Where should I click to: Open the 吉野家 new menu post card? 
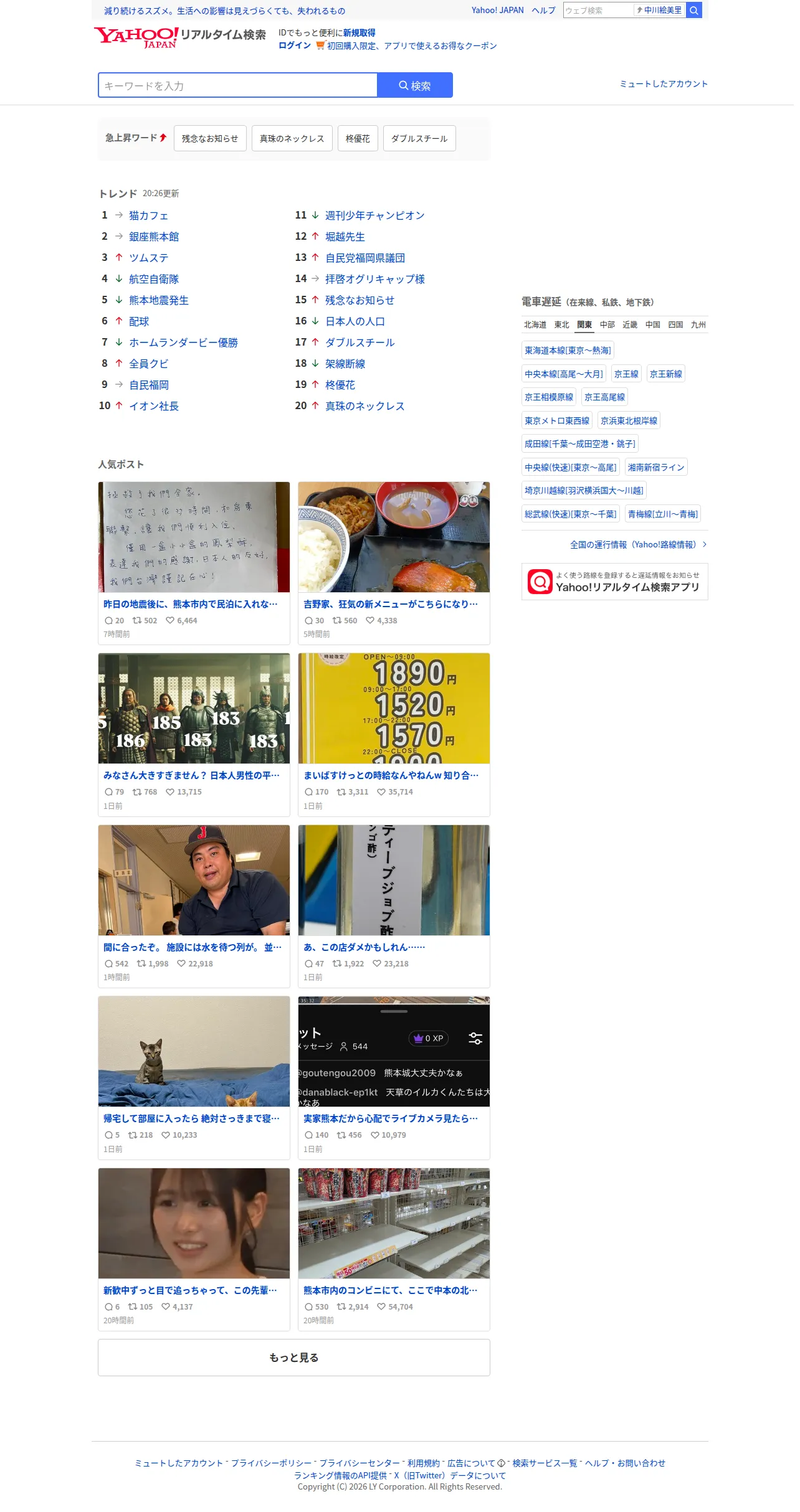tap(394, 563)
